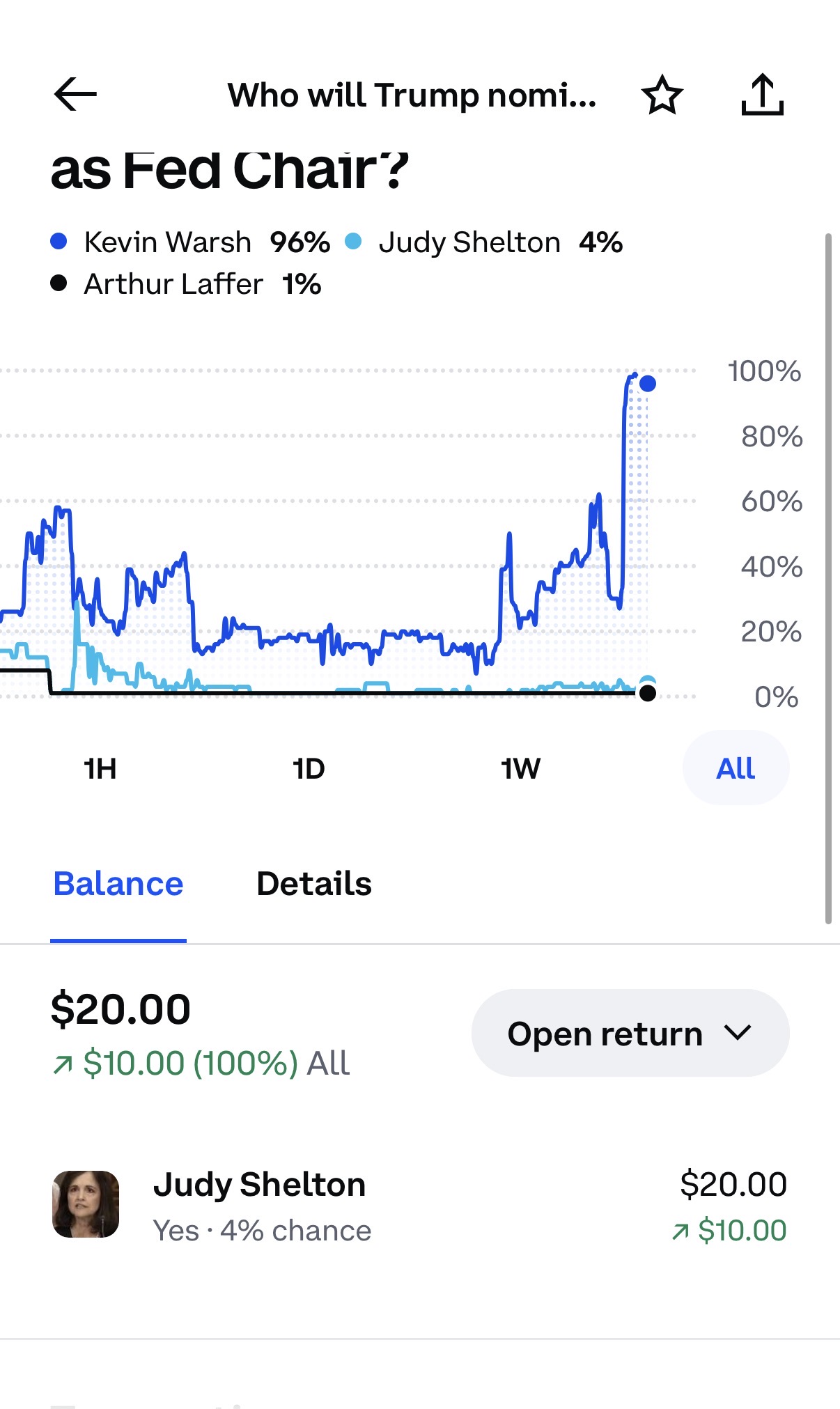
Task: Open the Balance tab
Action: click(x=118, y=884)
